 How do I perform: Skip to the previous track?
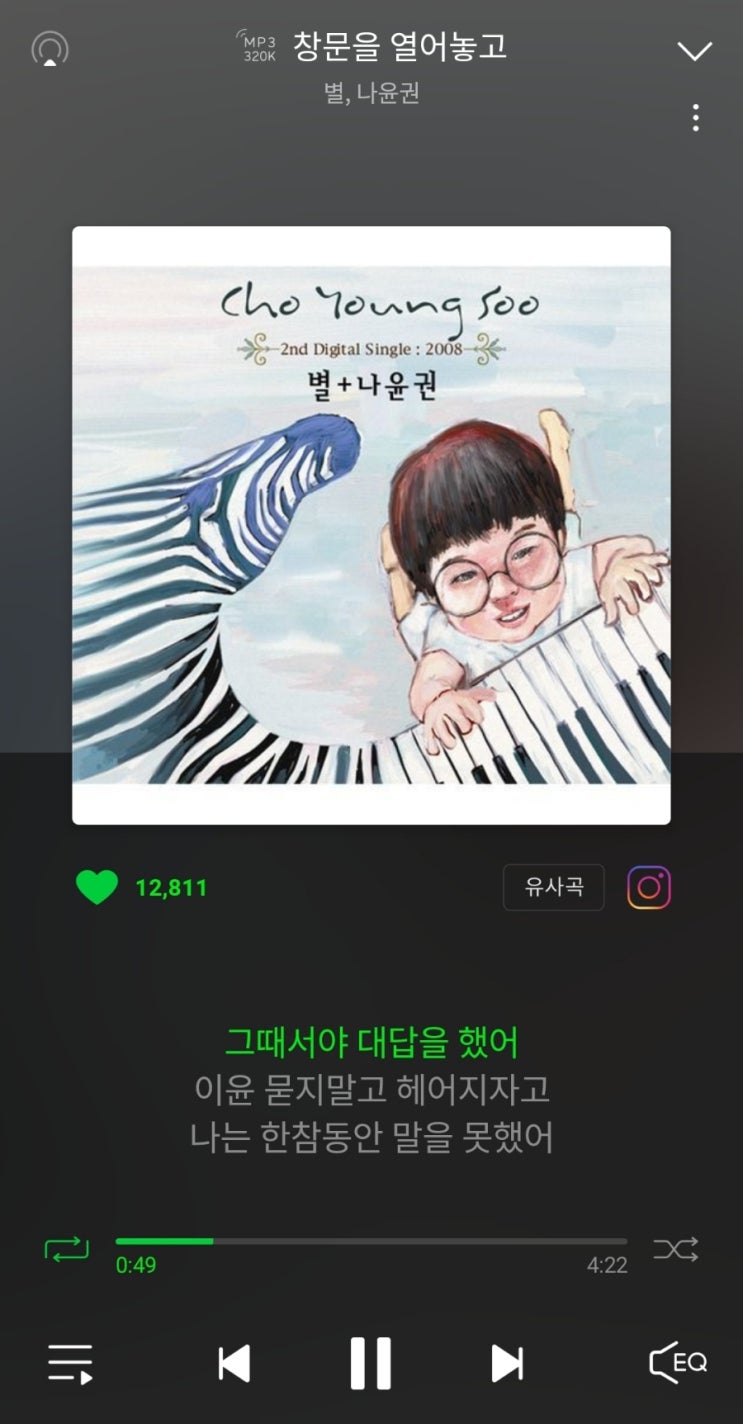point(234,1364)
